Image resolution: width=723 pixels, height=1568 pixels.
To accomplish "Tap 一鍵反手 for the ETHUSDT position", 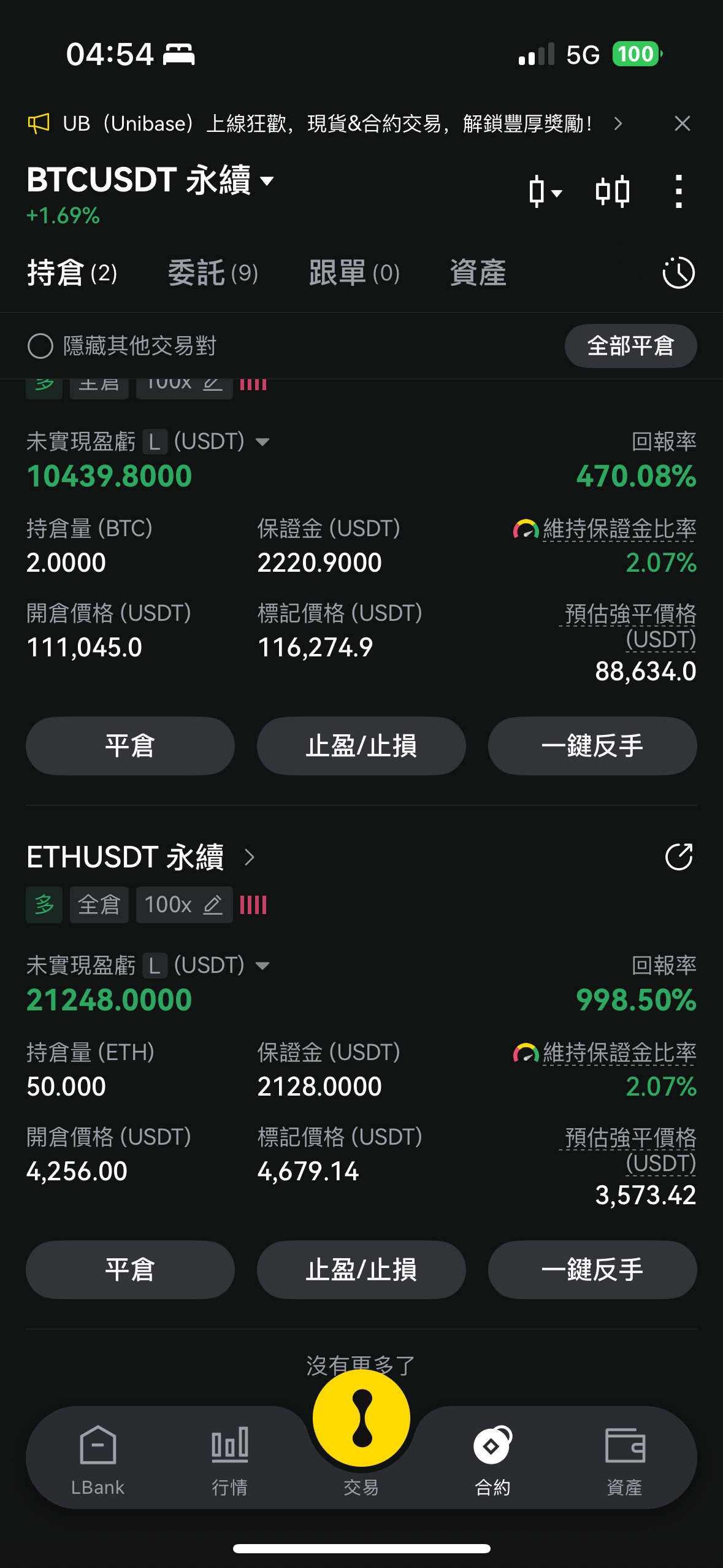I will [x=592, y=1270].
